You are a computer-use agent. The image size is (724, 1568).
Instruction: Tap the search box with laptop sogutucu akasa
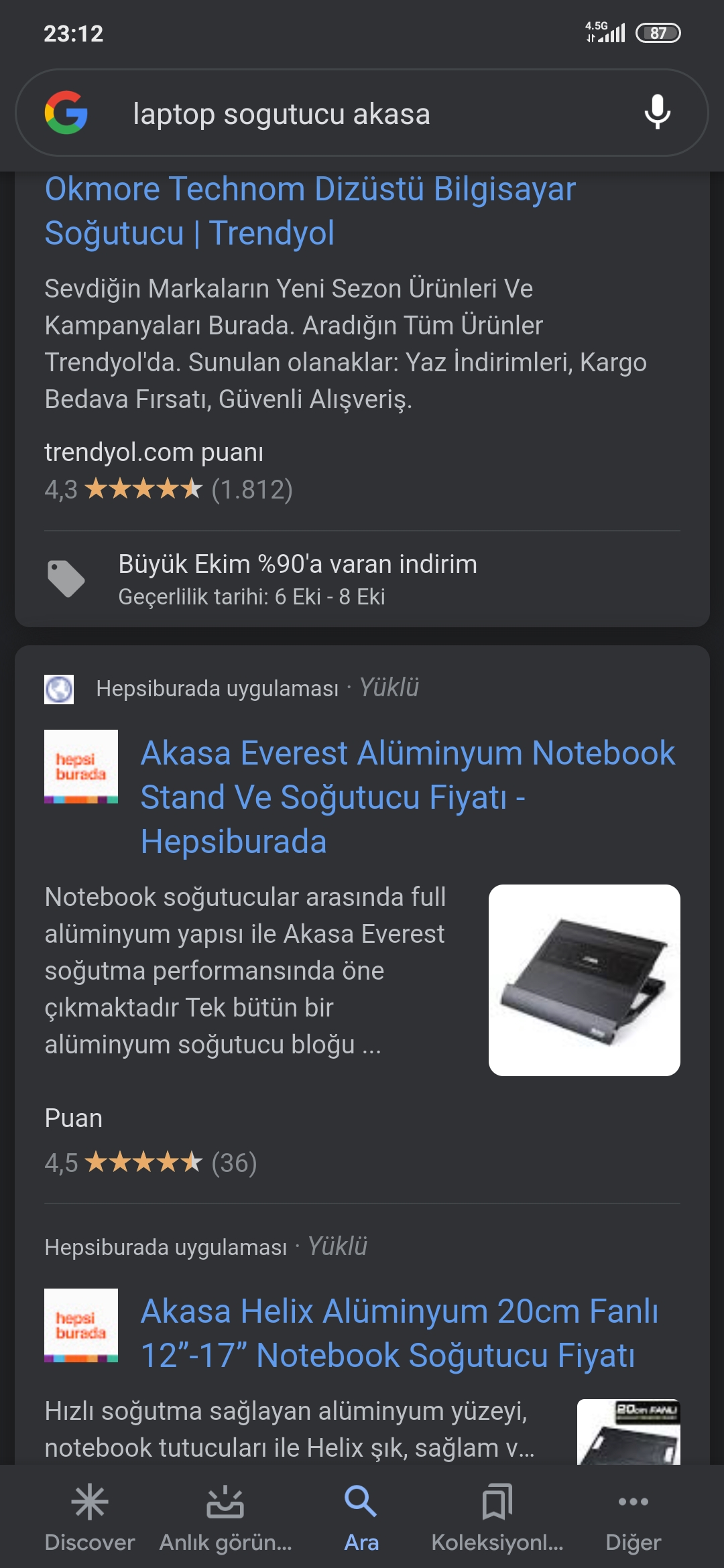[x=362, y=113]
